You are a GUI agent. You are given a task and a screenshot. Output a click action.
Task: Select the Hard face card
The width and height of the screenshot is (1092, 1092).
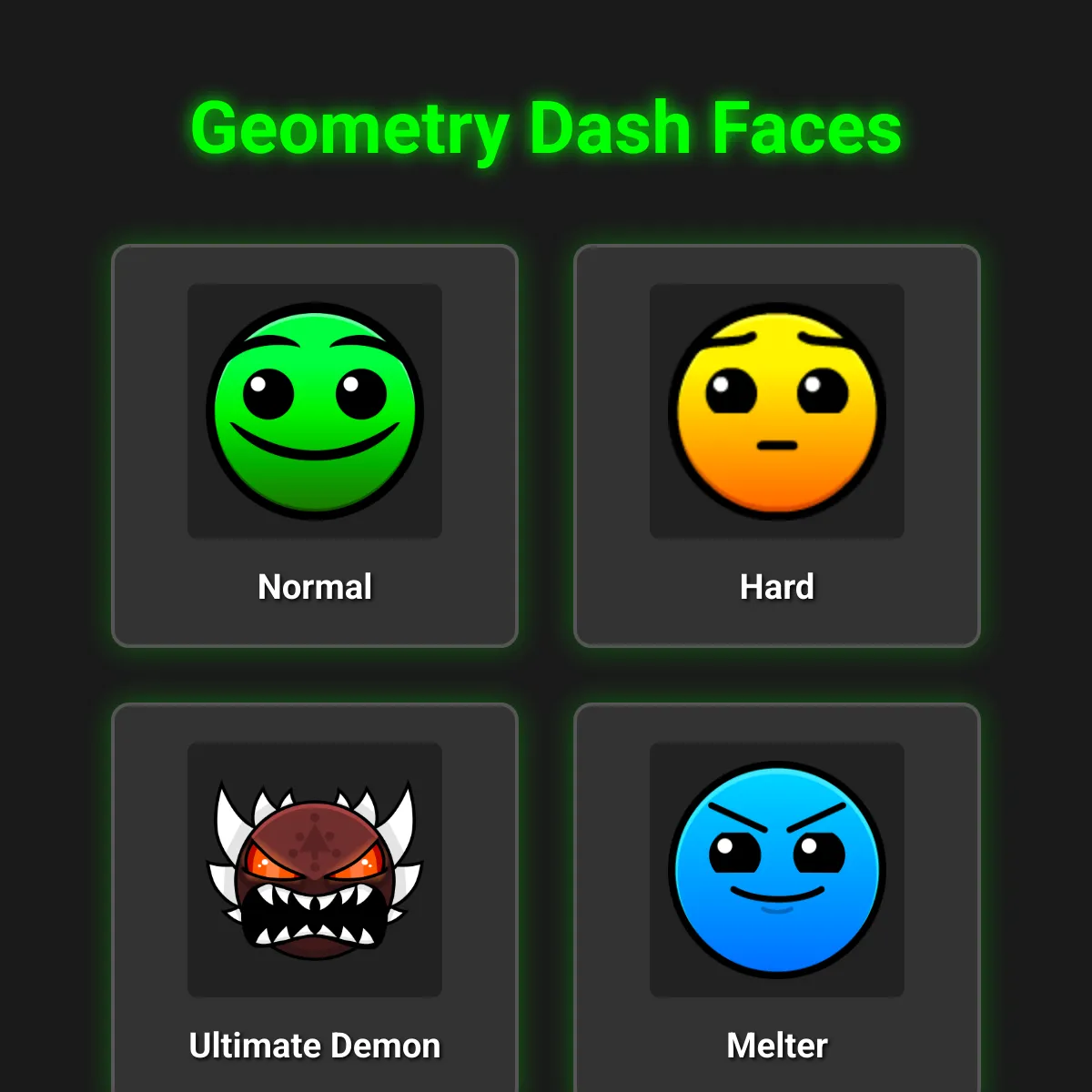point(776,446)
